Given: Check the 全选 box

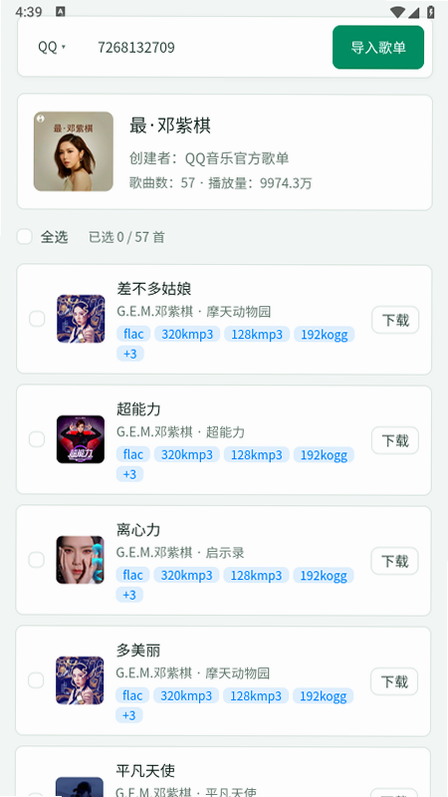Looking at the screenshot, I should pos(24,236).
